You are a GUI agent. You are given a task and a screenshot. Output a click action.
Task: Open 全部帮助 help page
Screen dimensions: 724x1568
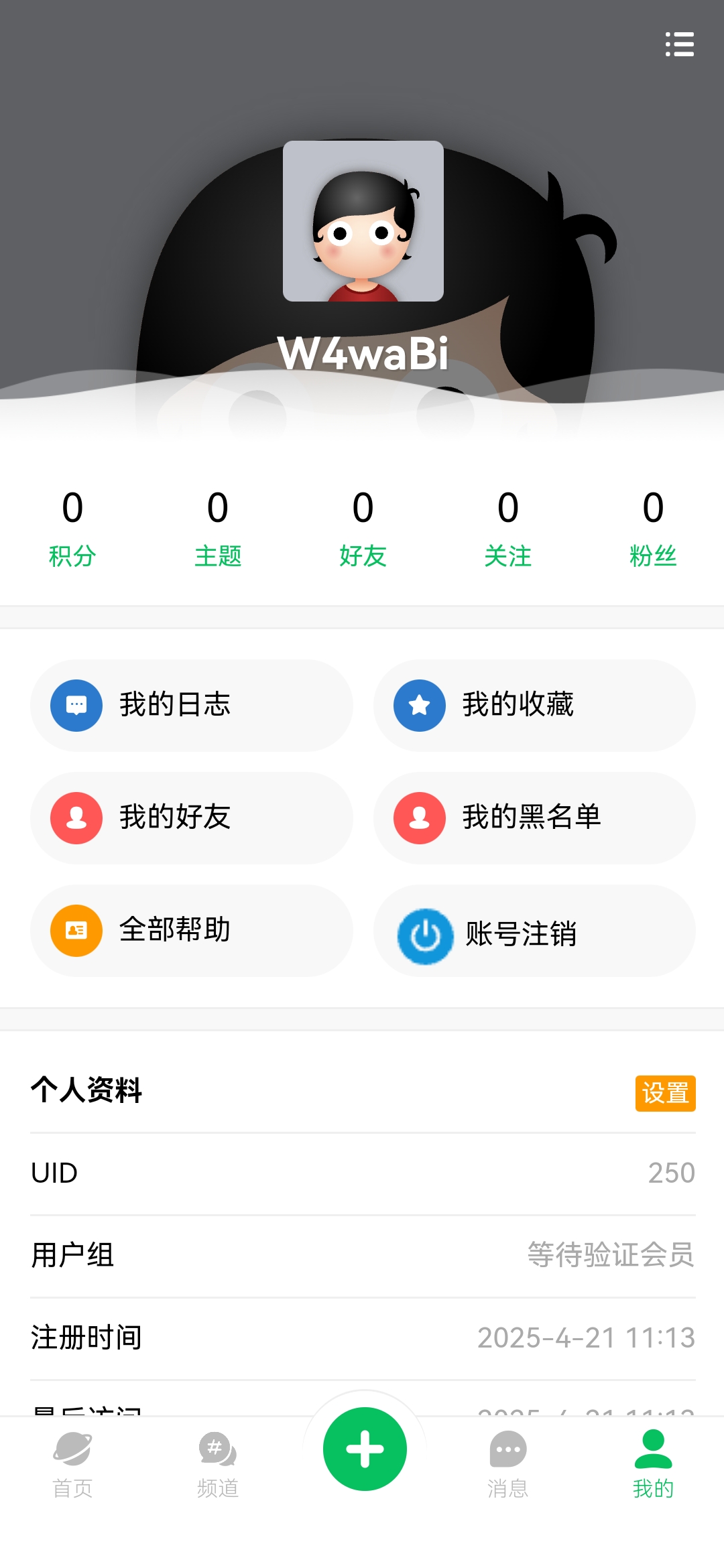click(x=192, y=930)
